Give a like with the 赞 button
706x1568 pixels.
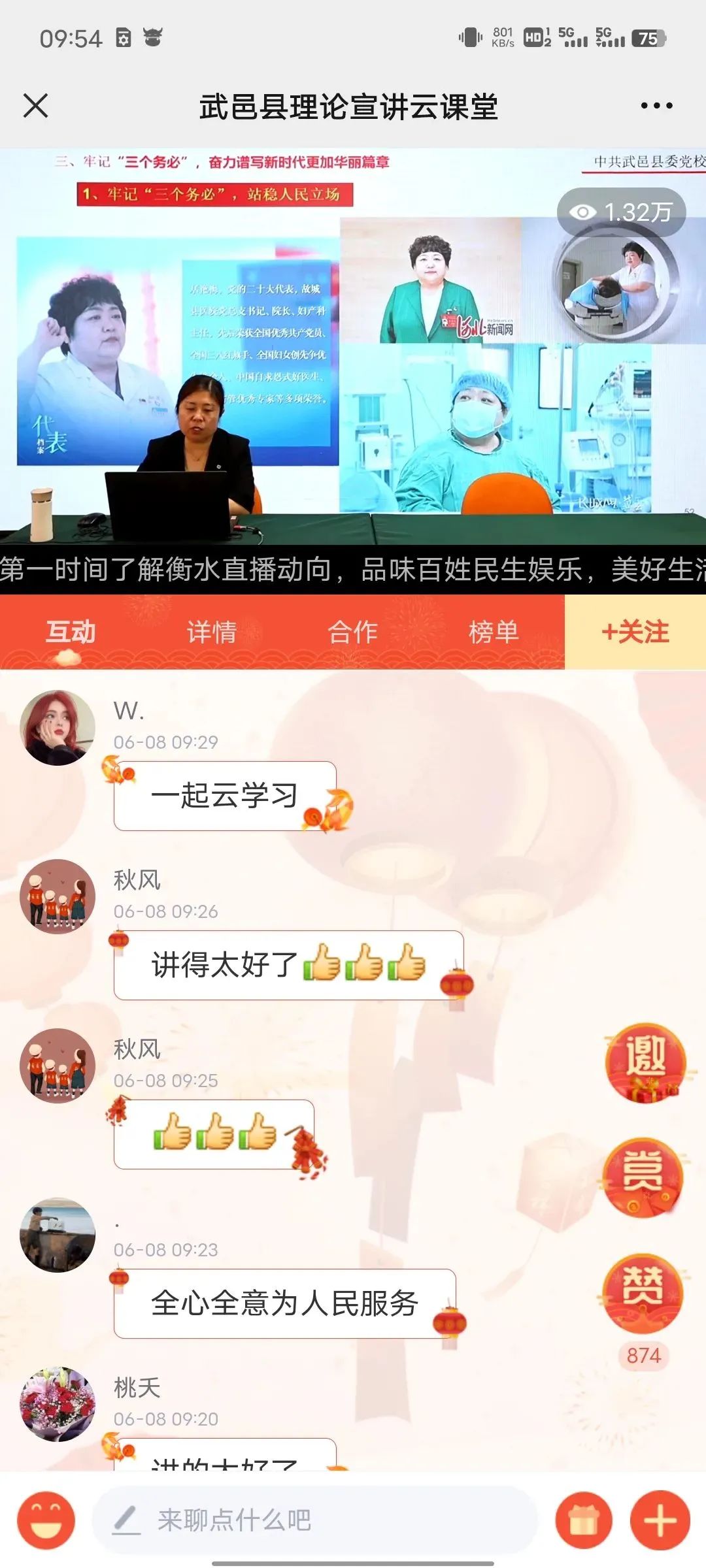pyautogui.click(x=643, y=1291)
